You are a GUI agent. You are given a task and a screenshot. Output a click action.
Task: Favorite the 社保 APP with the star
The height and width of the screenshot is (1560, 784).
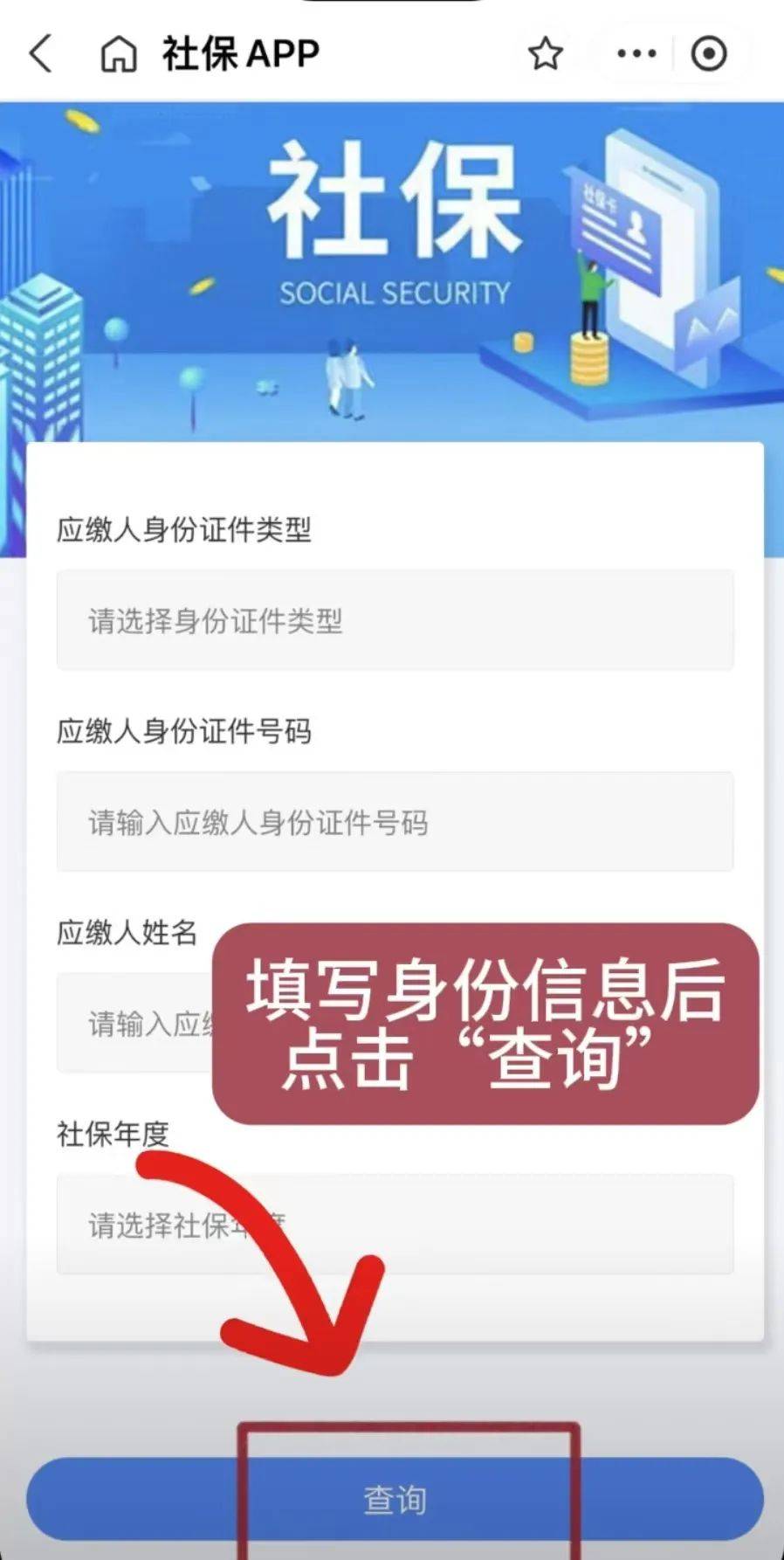click(x=546, y=53)
